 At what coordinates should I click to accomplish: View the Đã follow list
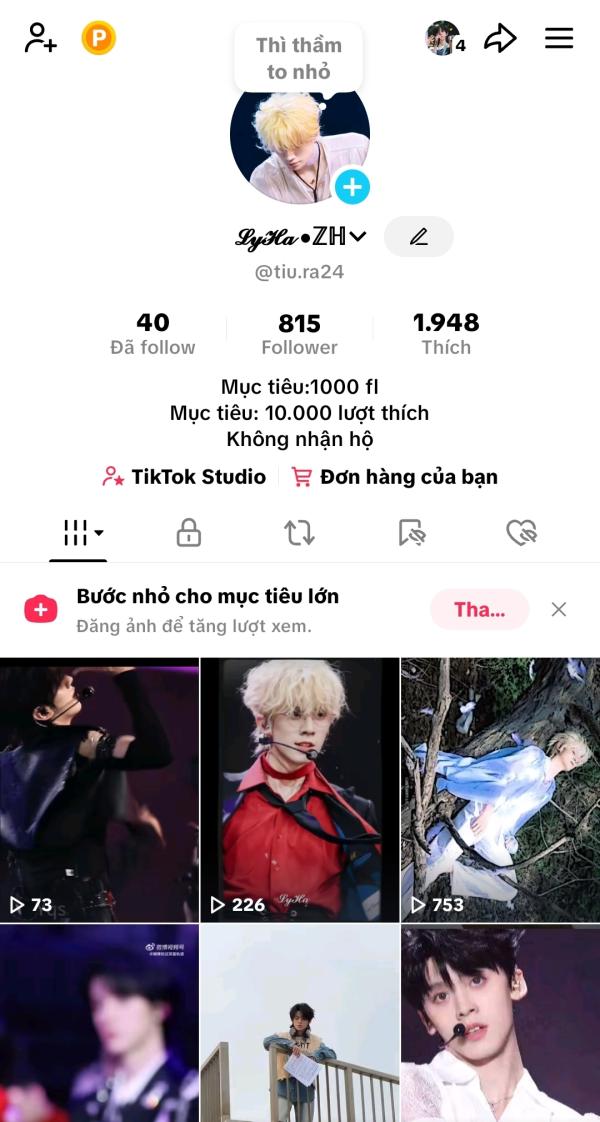153,333
